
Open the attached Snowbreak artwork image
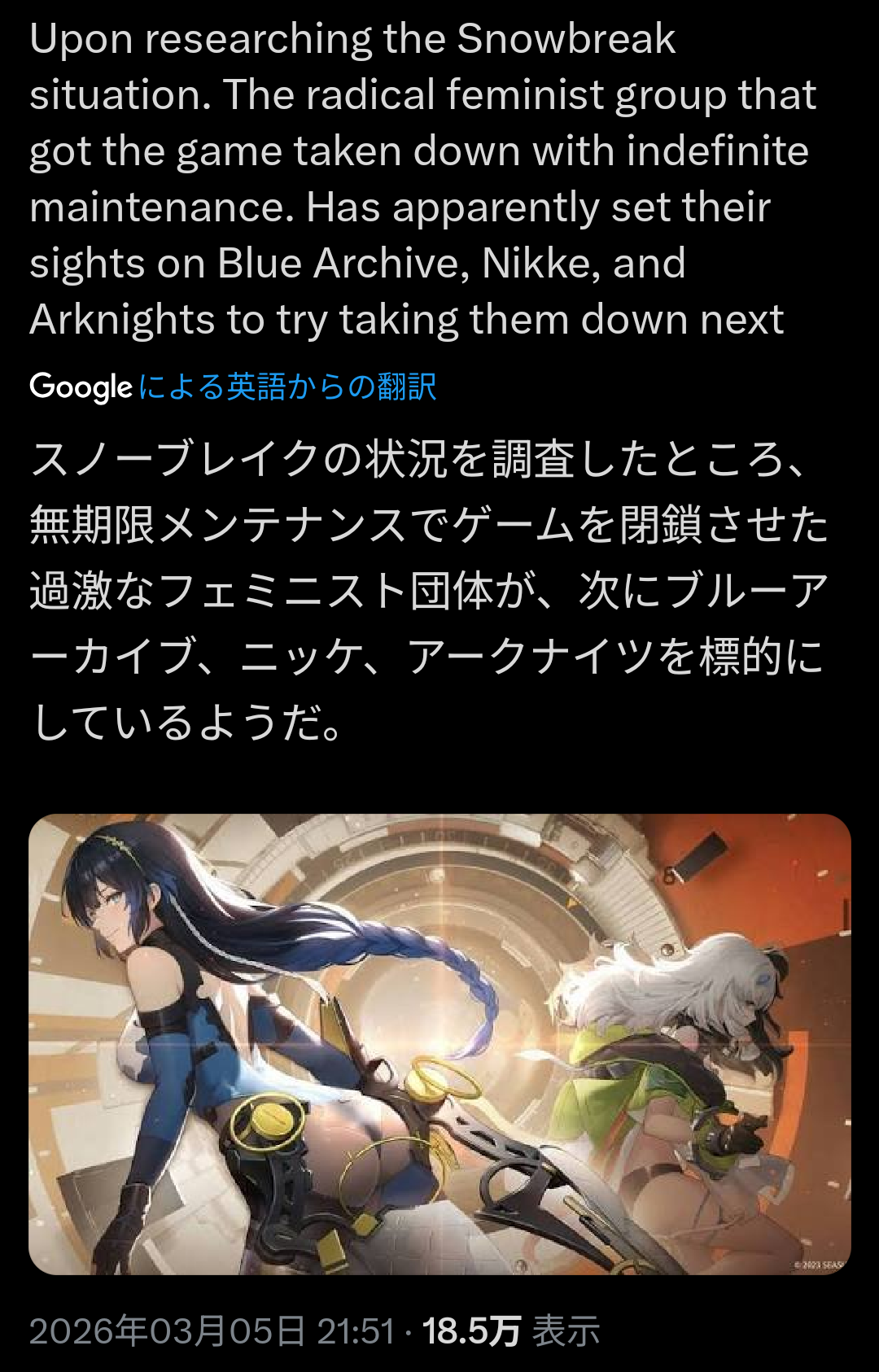click(439, 1044)
